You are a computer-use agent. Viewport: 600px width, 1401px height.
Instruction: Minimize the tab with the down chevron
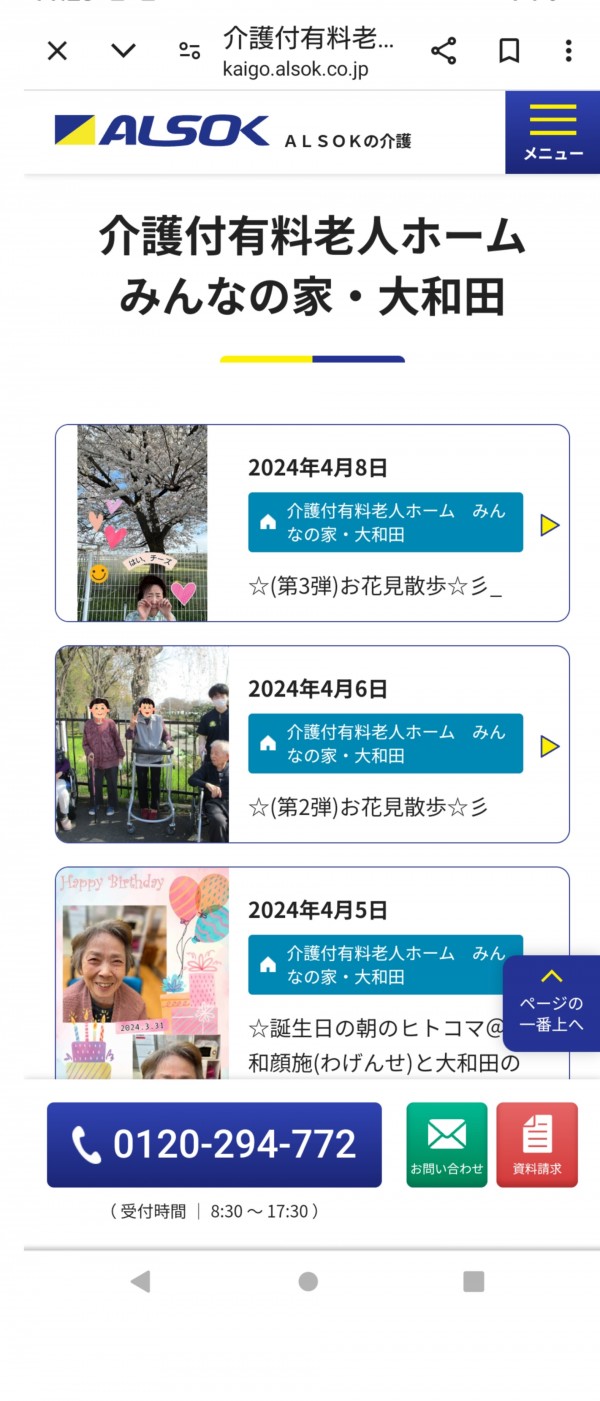coord(123,51)
